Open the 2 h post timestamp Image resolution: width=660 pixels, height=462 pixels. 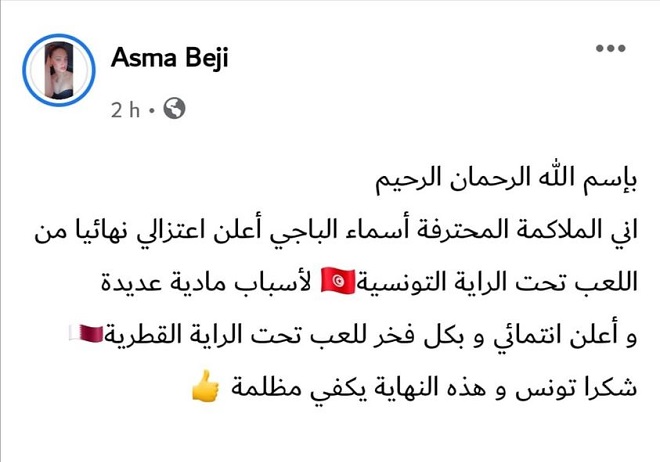coord(125,110)
